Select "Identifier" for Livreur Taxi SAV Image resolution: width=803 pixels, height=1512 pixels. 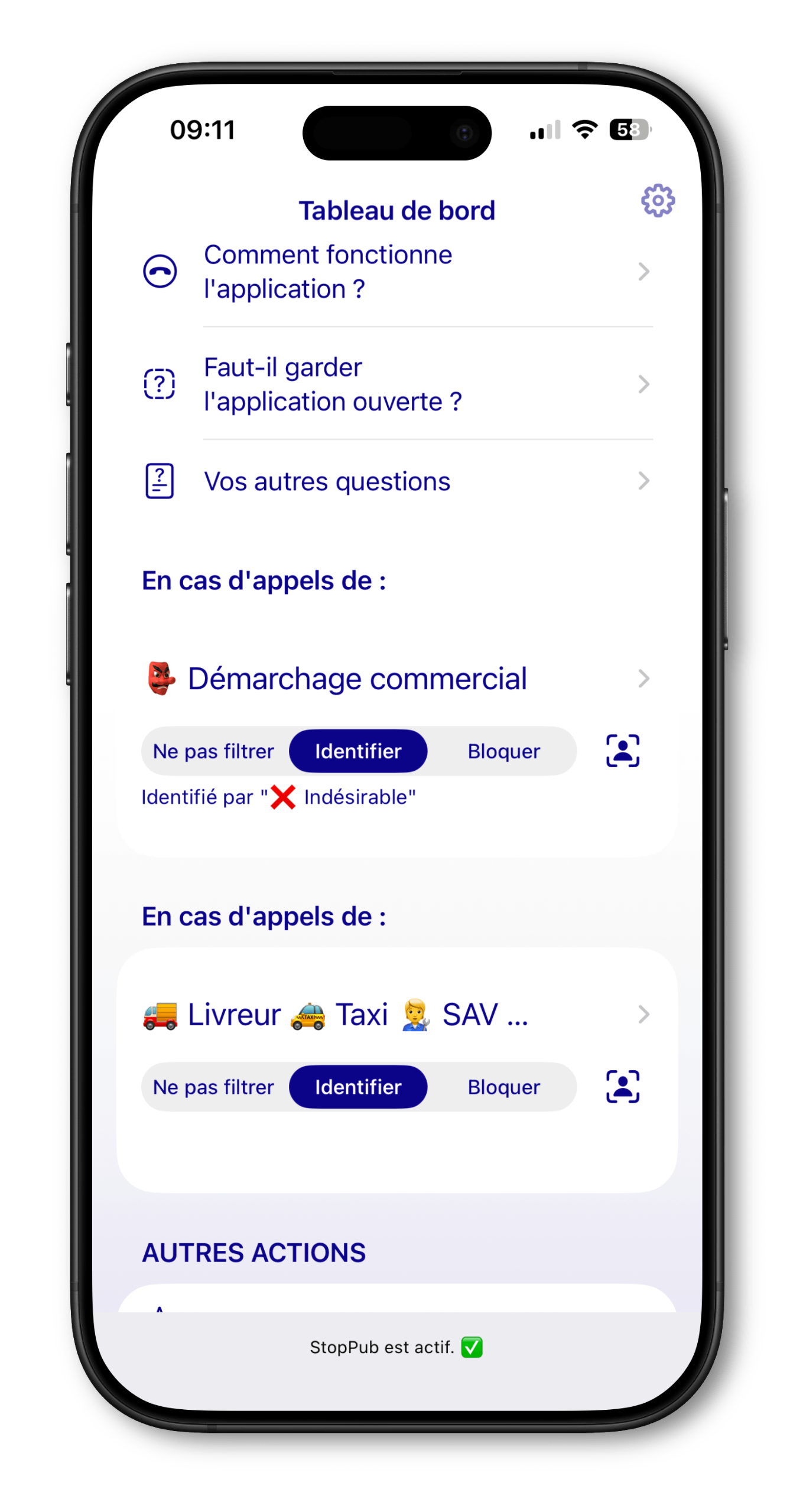click(358, 1087)
